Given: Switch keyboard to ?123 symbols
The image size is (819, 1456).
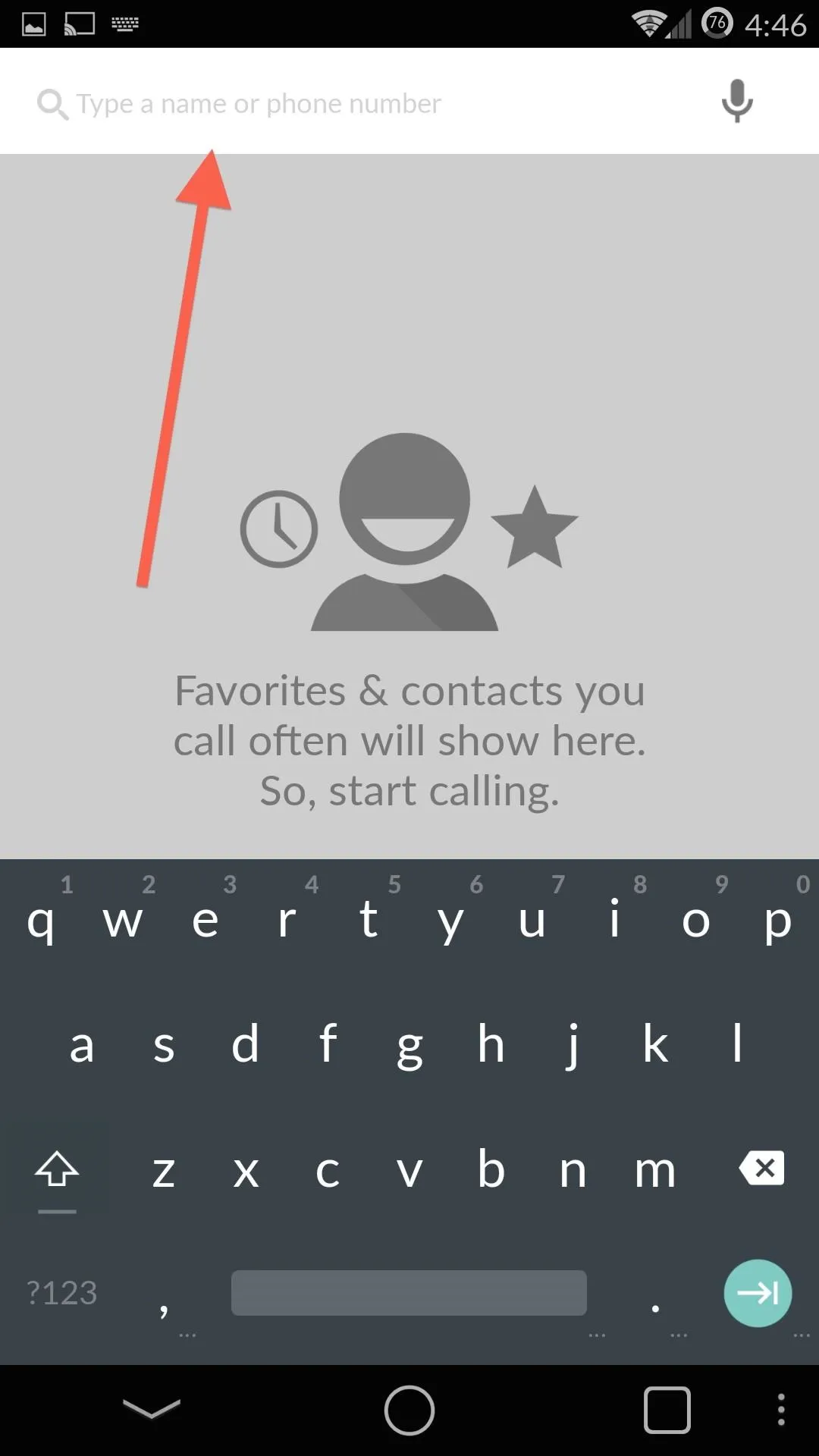Looking at the screenshot, I should click(61, 1292).
